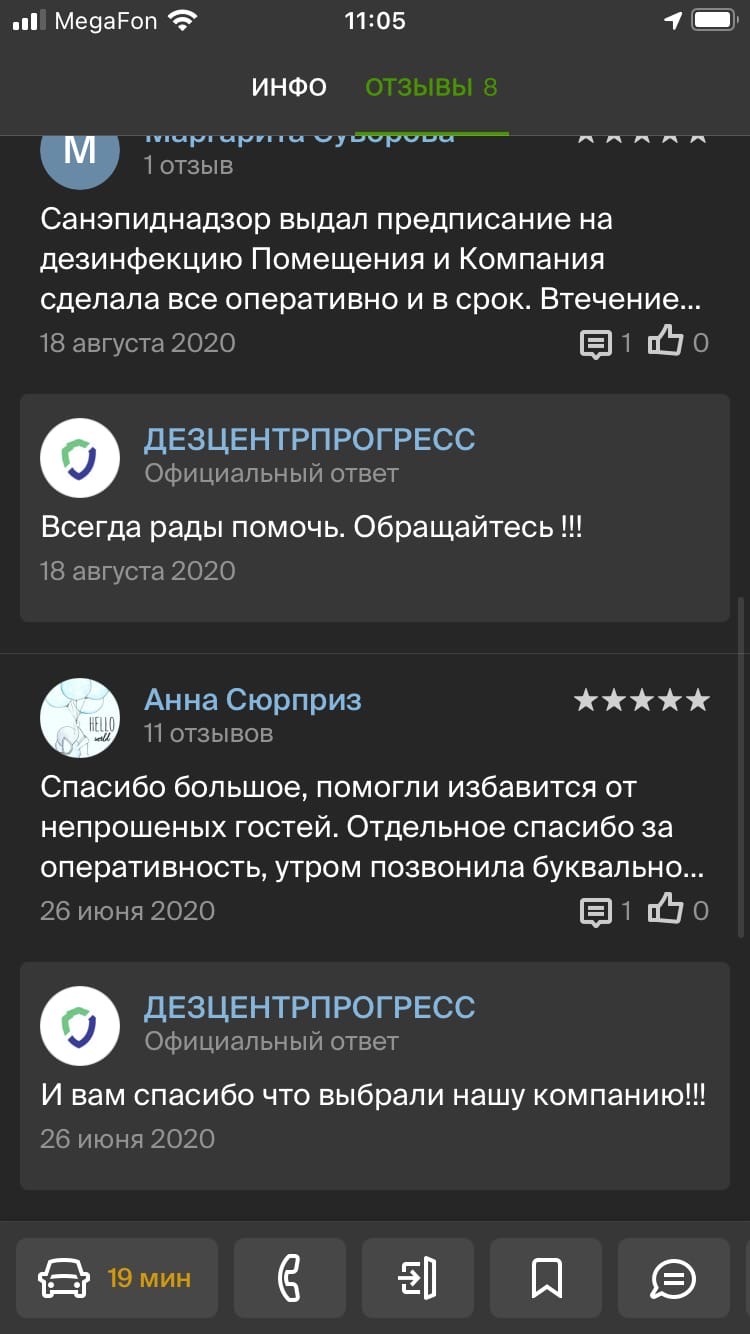Switch to the ИНФО tab
Viewport: 750px width, 1334px height.
pyautogui.click(x=289, y=88)
